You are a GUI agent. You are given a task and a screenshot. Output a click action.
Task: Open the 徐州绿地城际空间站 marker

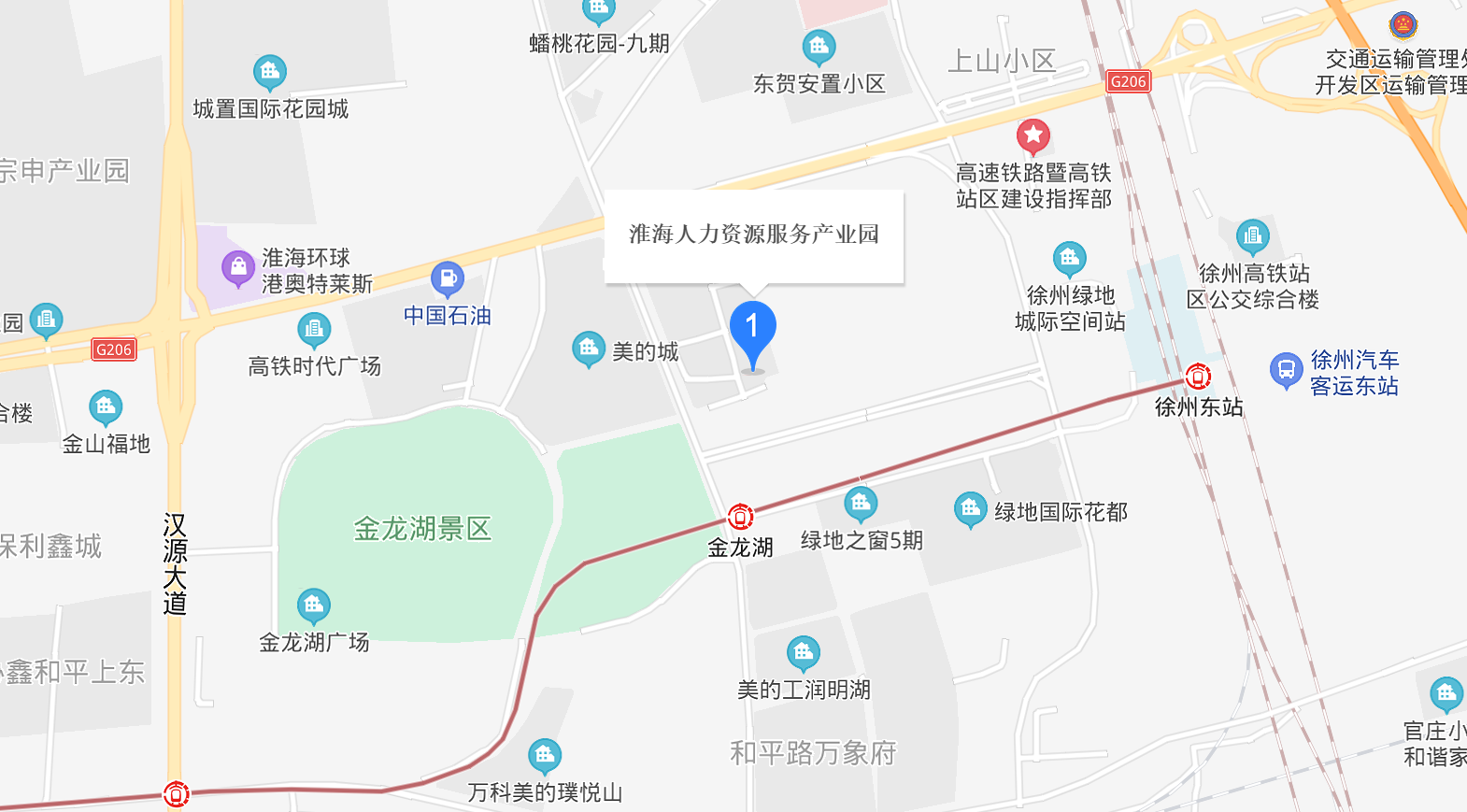click(x=1069, y=259)
